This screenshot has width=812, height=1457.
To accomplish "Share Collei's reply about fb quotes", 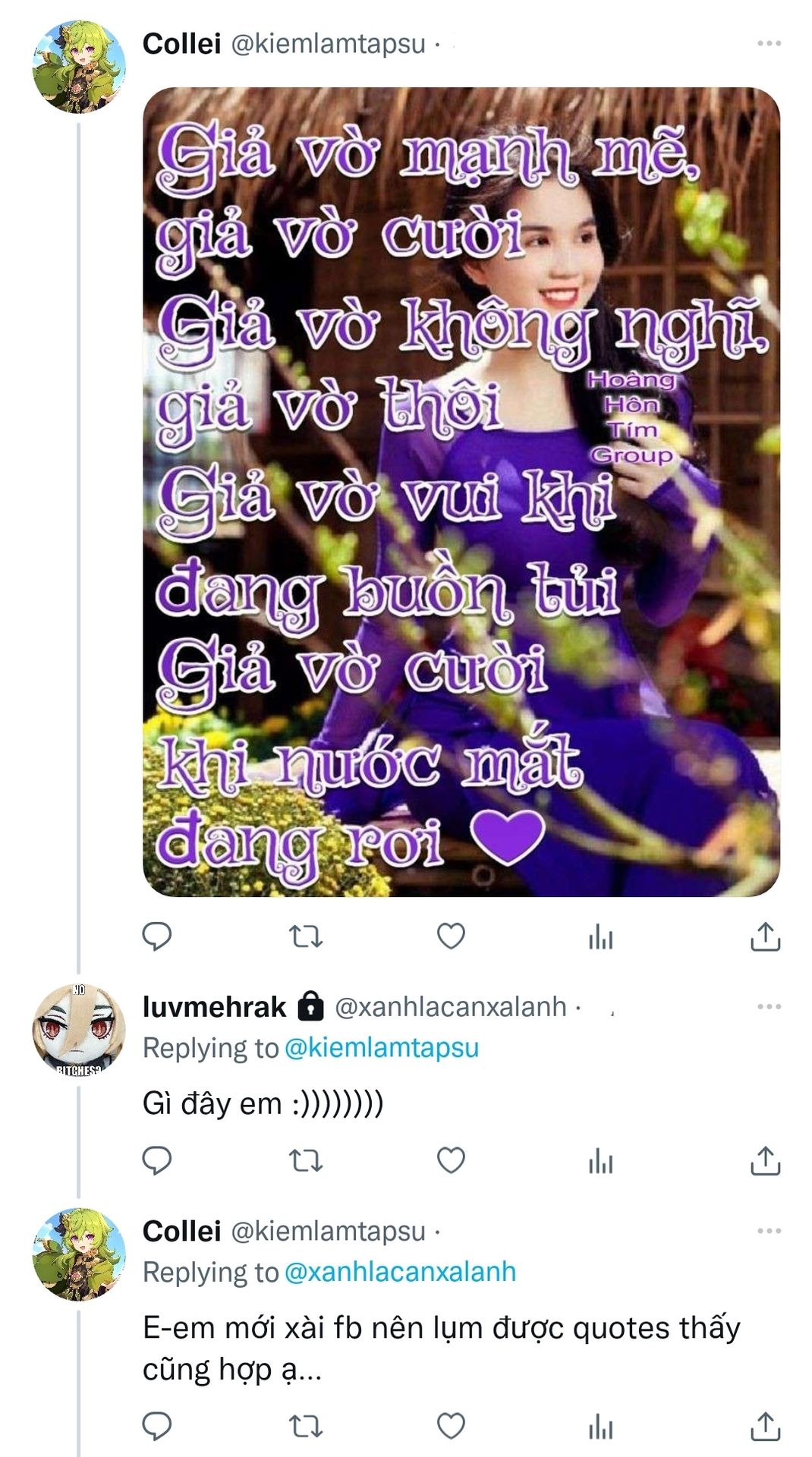I will pyautogui.click(x=765, y=1425).
